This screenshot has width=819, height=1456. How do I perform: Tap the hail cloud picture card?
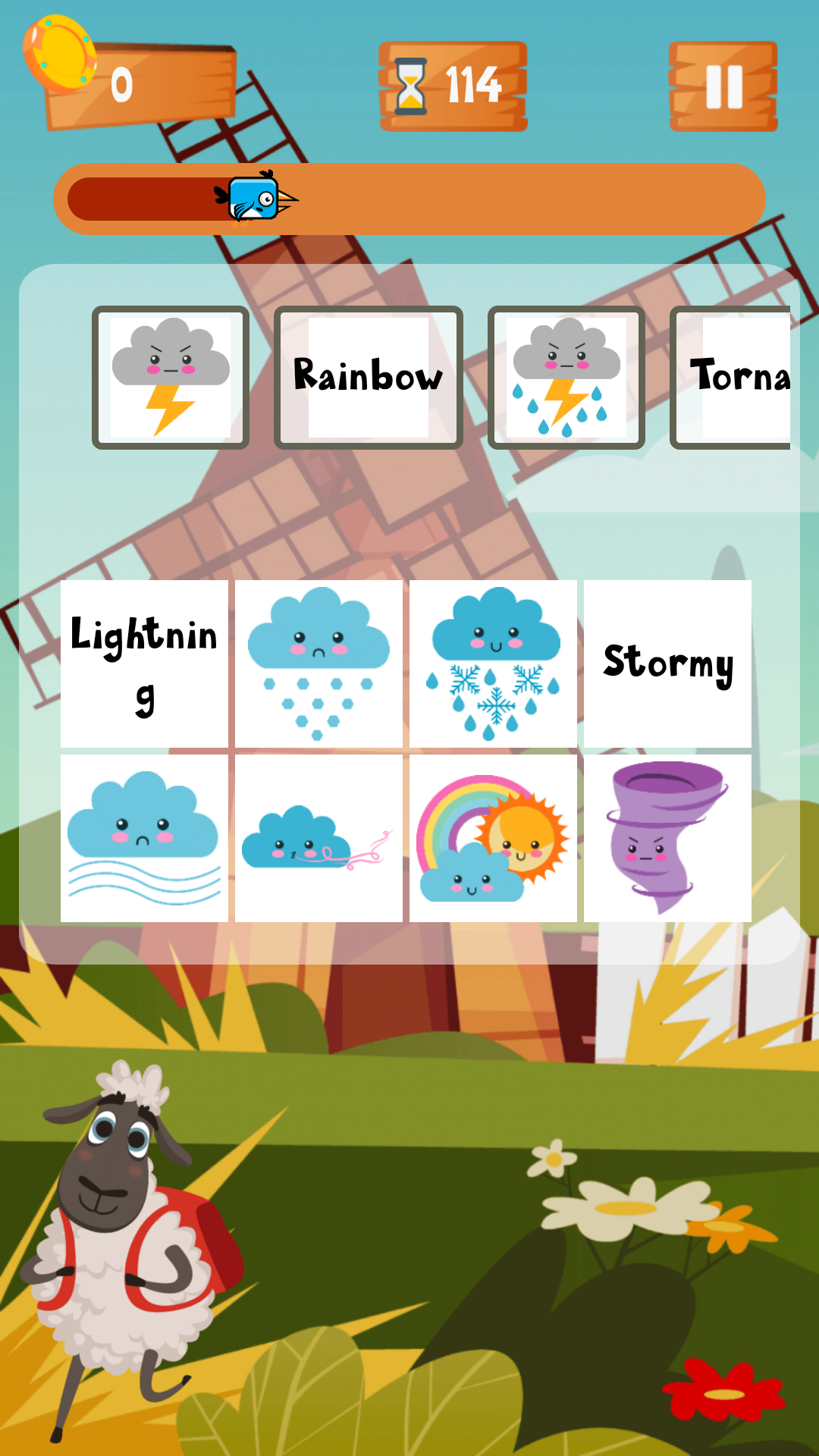(x=318, y=664)
